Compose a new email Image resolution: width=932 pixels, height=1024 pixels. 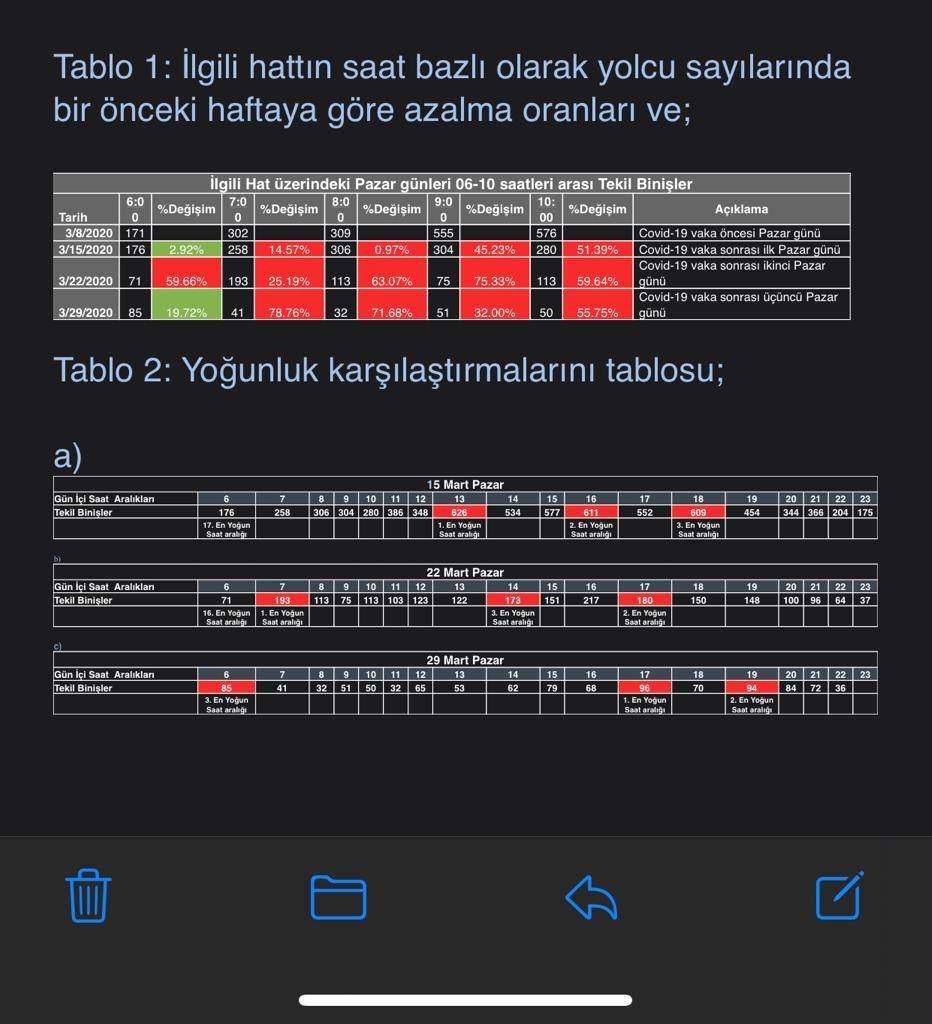(838, 895)
